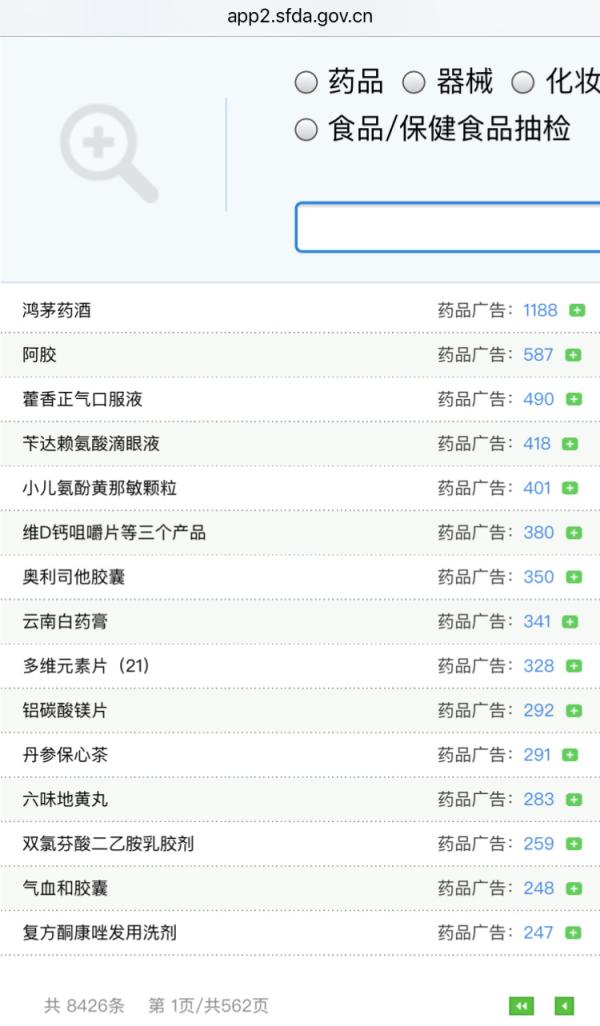Screen dimensions: 600x1026
Task: Focus the search text box
Action: [x=448, y=228]
